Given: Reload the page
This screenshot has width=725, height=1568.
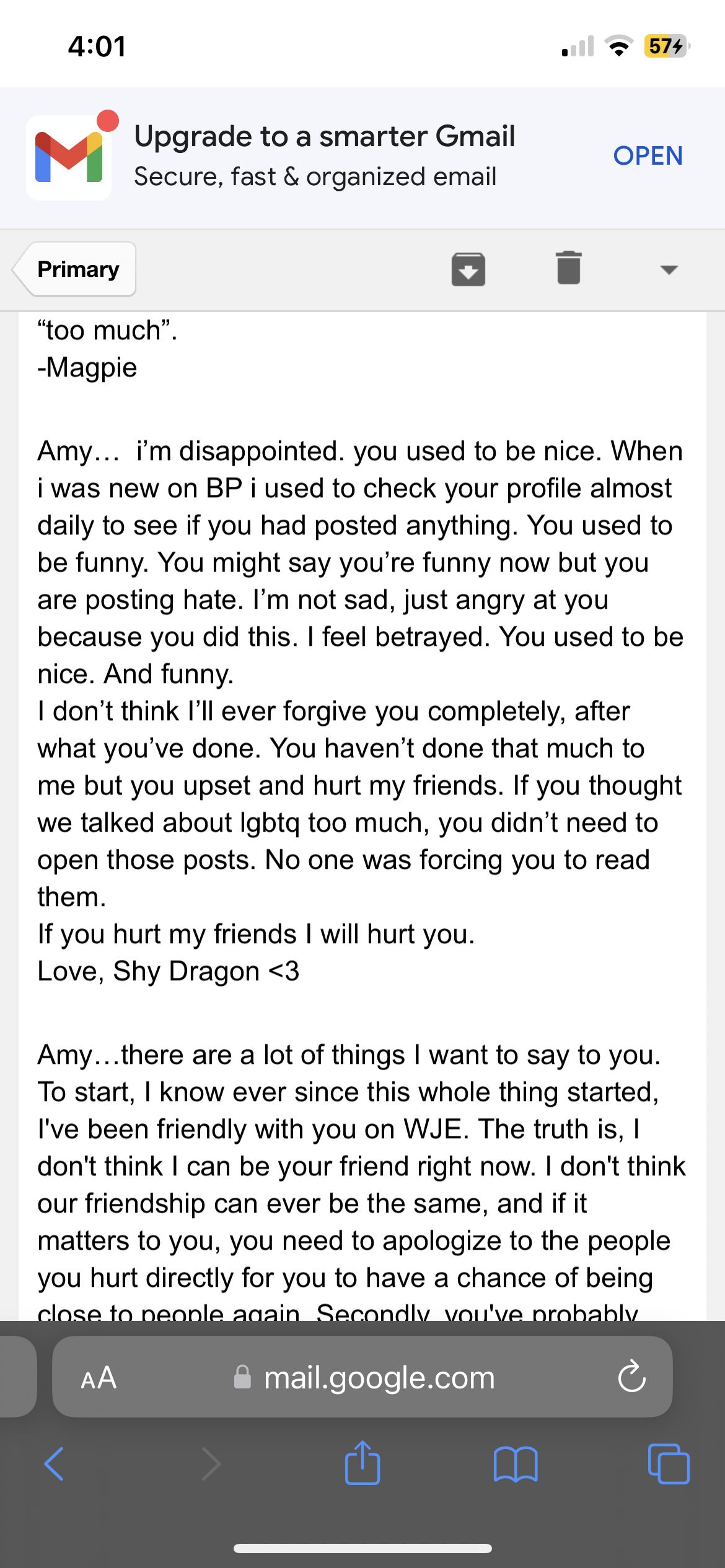Looking at the screenshot, I should (x=631, y=1378).
